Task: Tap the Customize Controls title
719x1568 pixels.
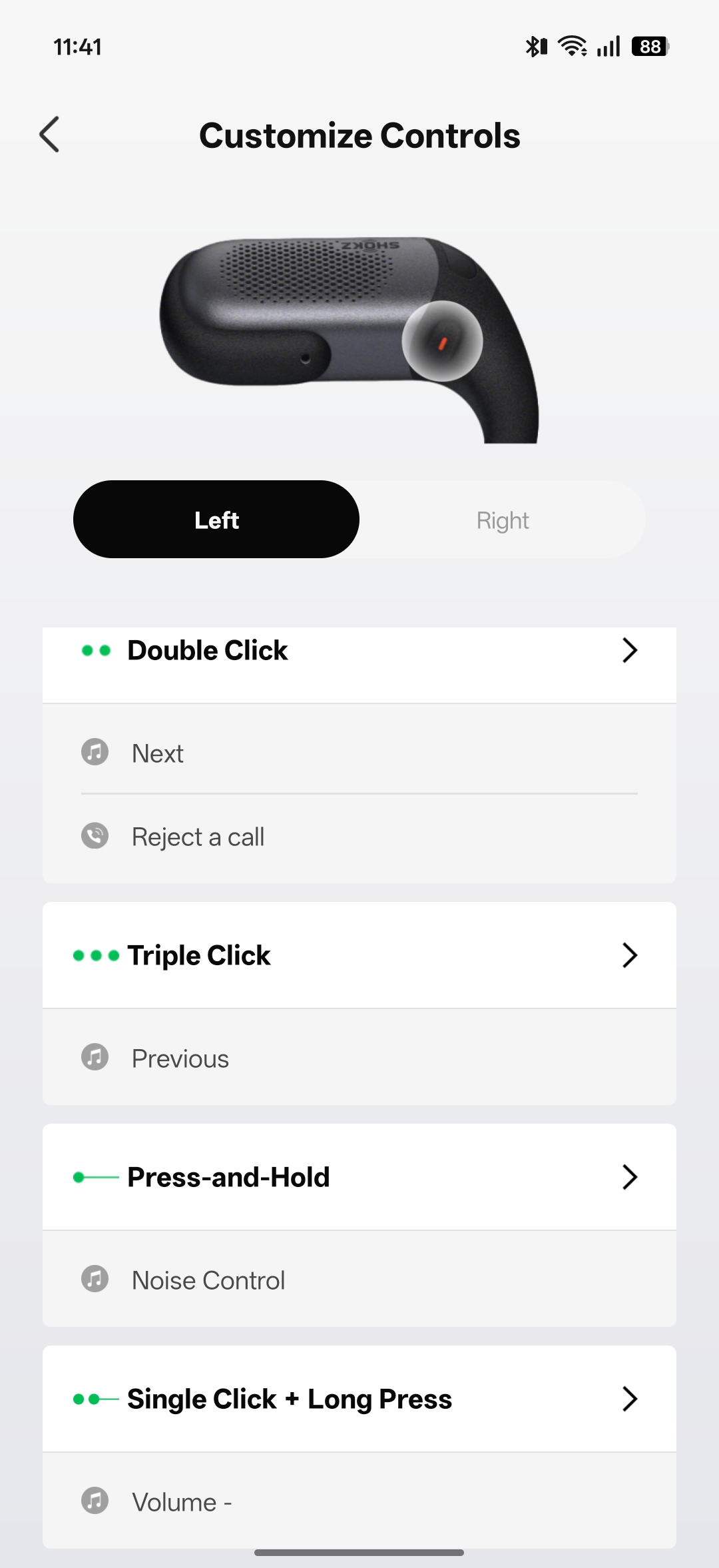Action: pos(359,135)
